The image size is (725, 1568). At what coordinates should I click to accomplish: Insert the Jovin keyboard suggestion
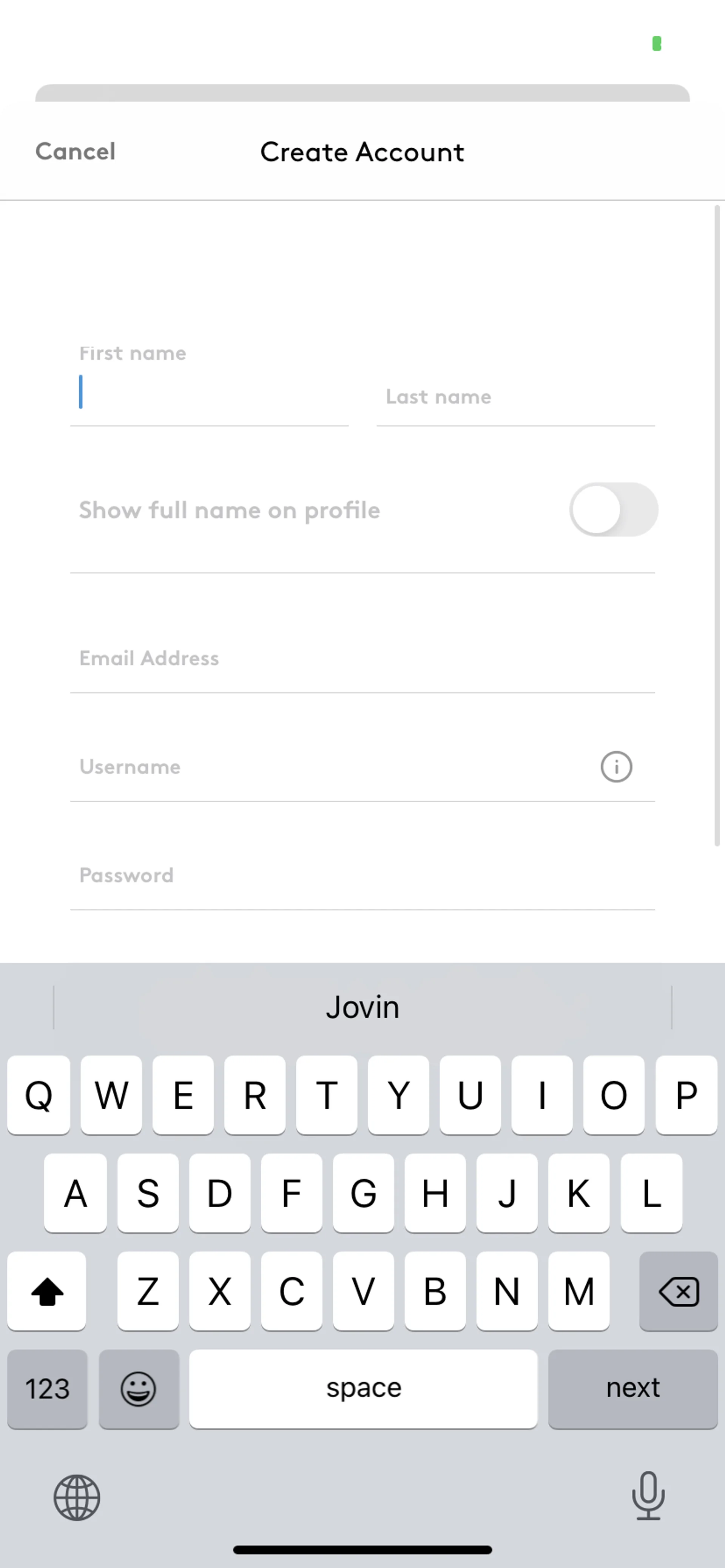(x=362, y=1007)
